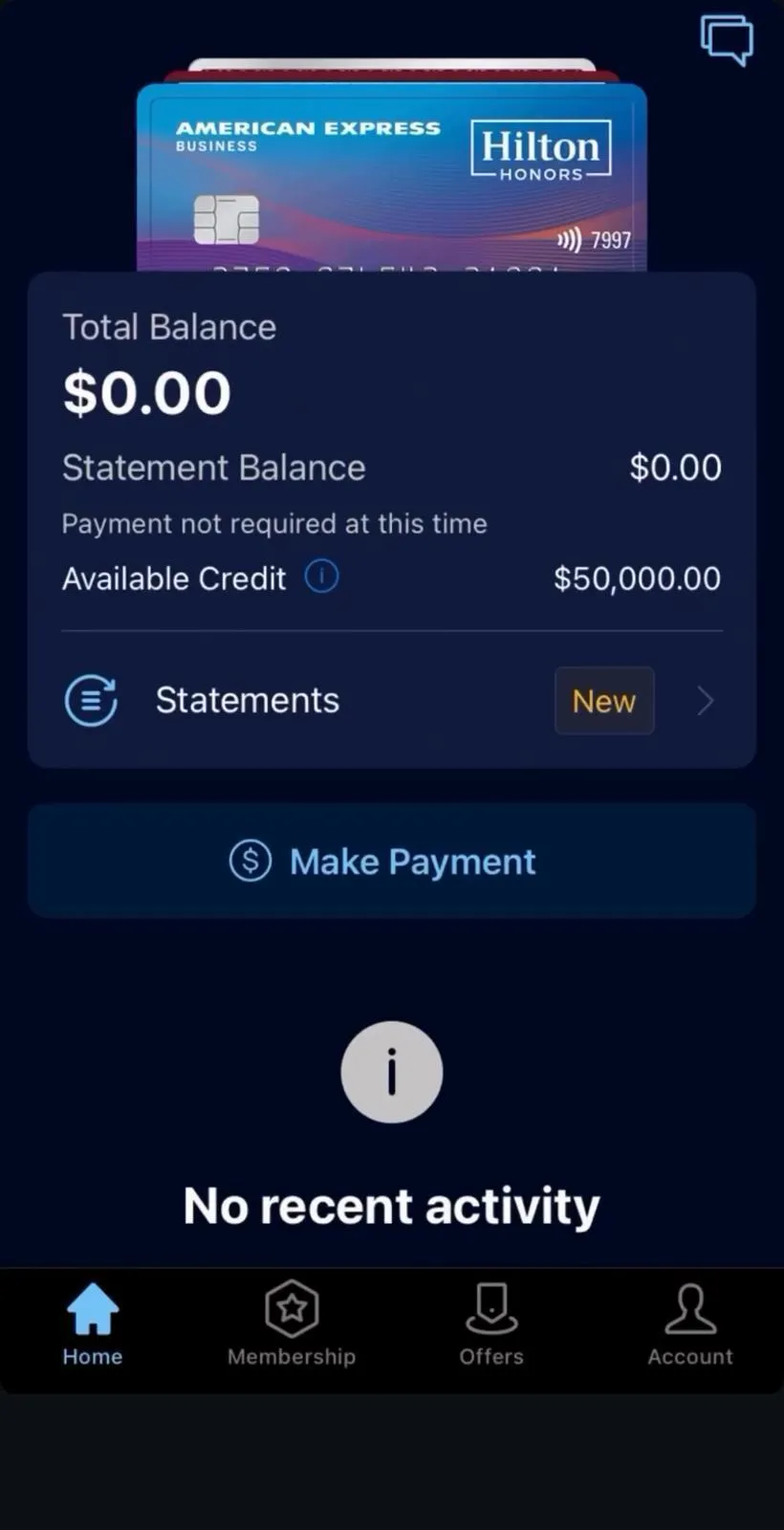Viewport: 784px width, 1530px height.
Task: Go to the Offers tab
Action: pyautogui.click(x=491, y=1324)
